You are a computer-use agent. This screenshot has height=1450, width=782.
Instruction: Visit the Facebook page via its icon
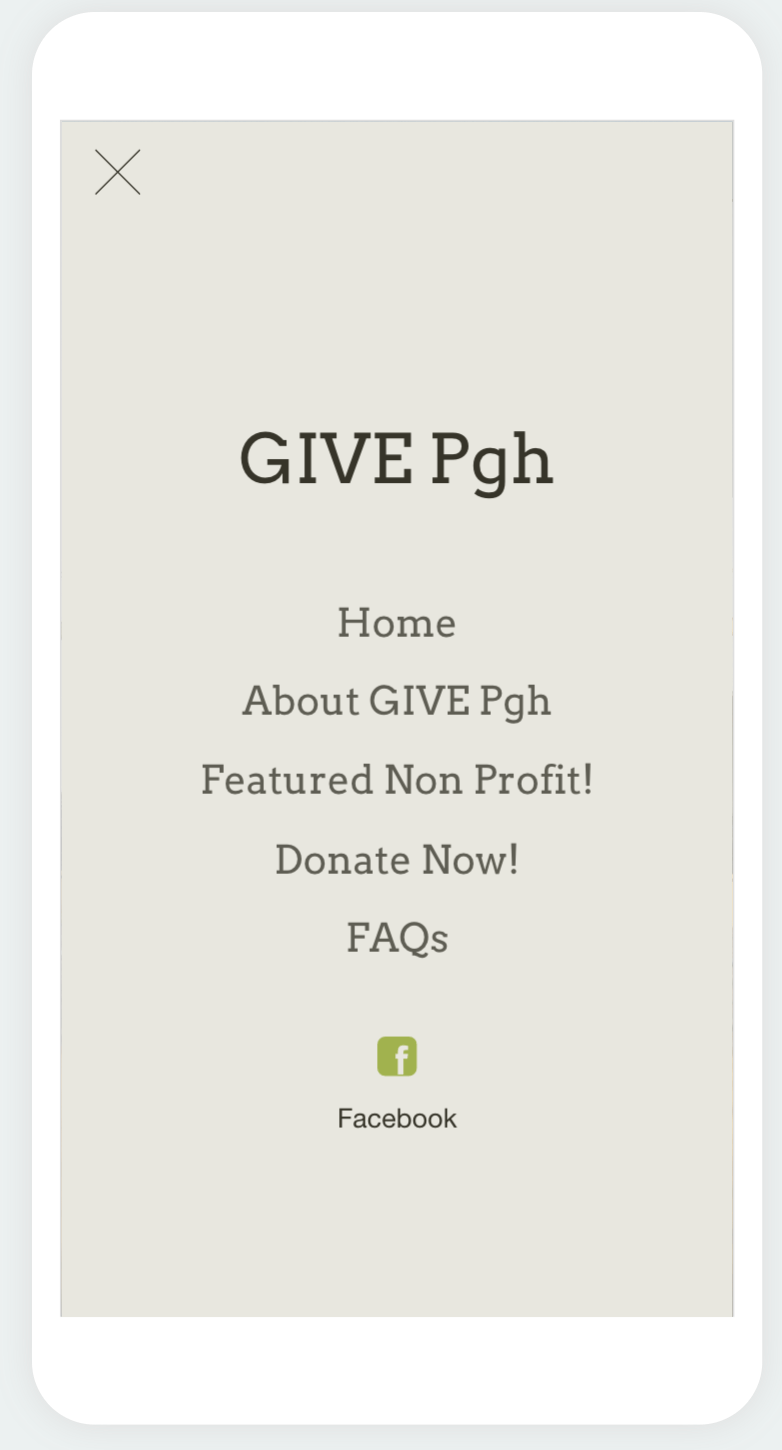(x=397, y=1057)
